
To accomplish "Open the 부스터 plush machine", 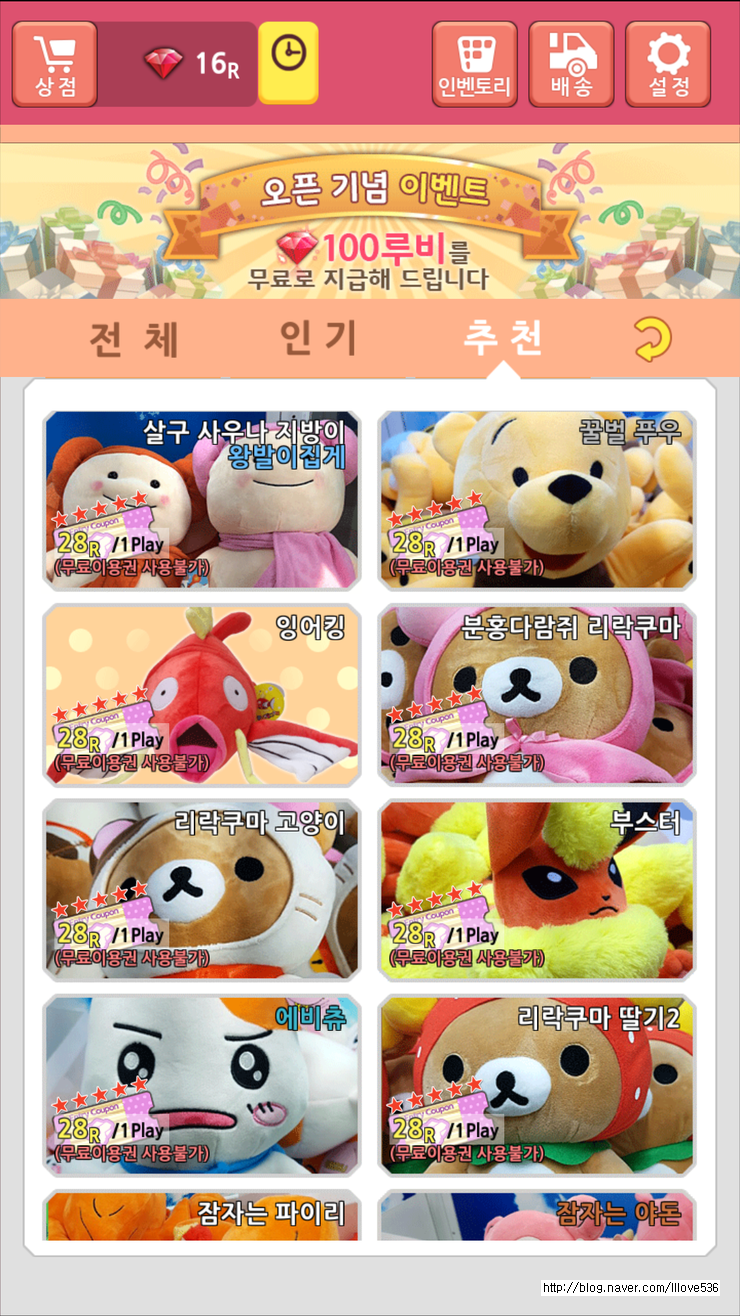I will pos(537,890).
